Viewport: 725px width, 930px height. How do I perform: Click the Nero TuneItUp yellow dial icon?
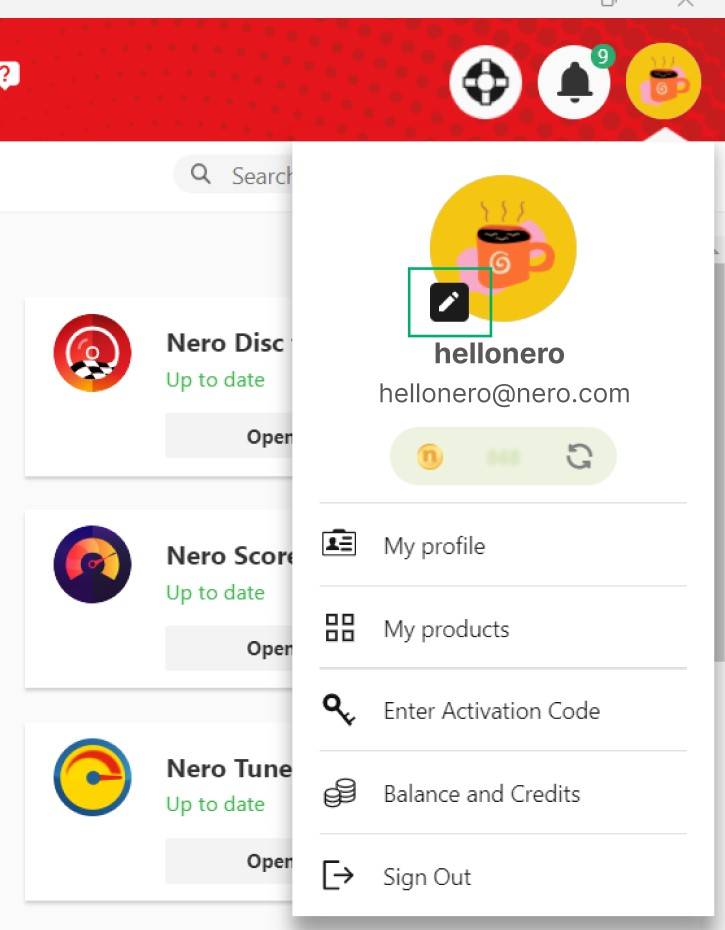(x=92, y=778)
